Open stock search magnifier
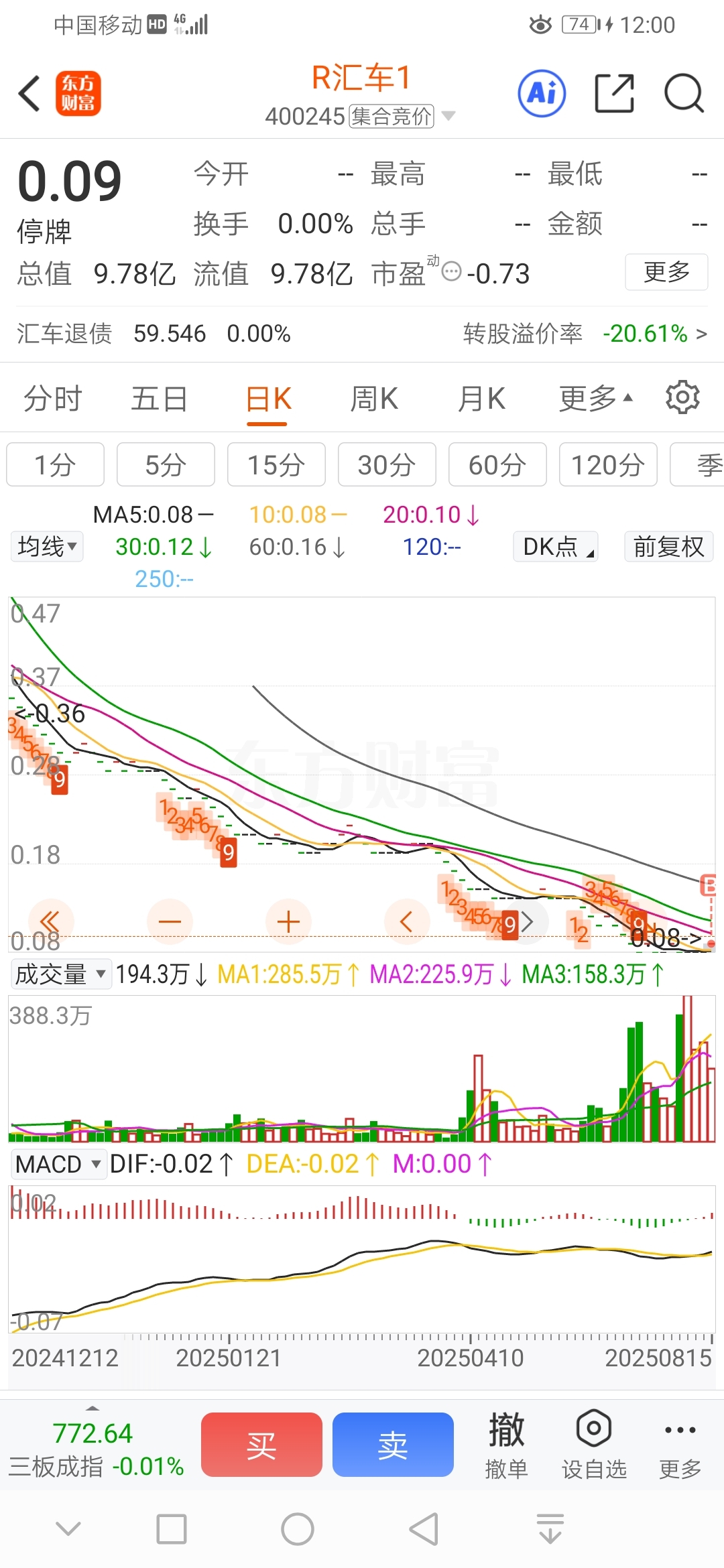Screen dimensions: 724x1568 (x=684, y=93)
